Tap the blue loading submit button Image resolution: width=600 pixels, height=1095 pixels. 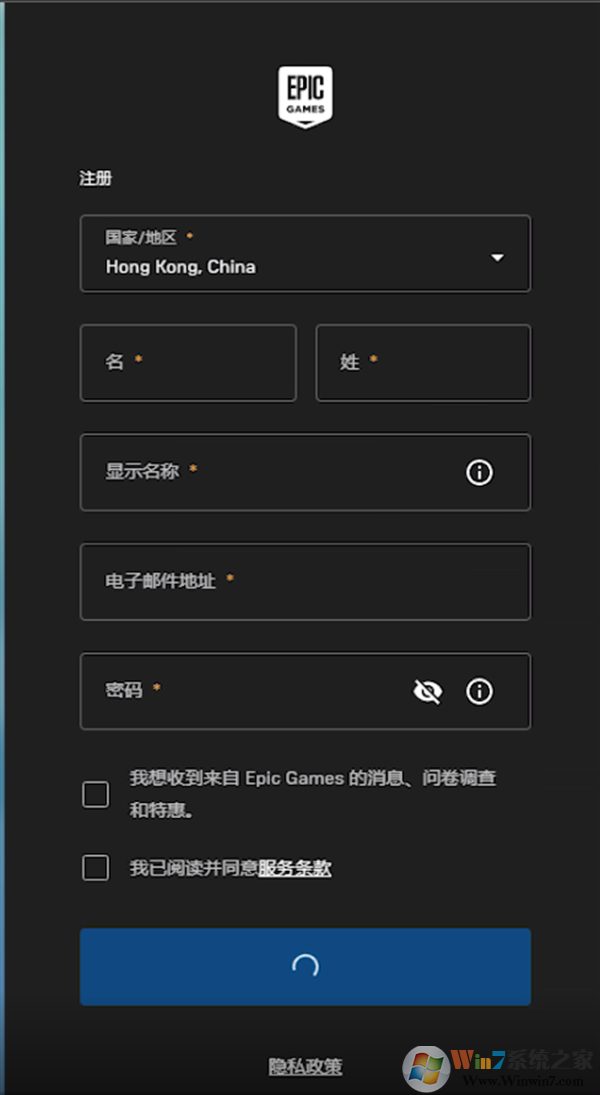click(305, 966)
